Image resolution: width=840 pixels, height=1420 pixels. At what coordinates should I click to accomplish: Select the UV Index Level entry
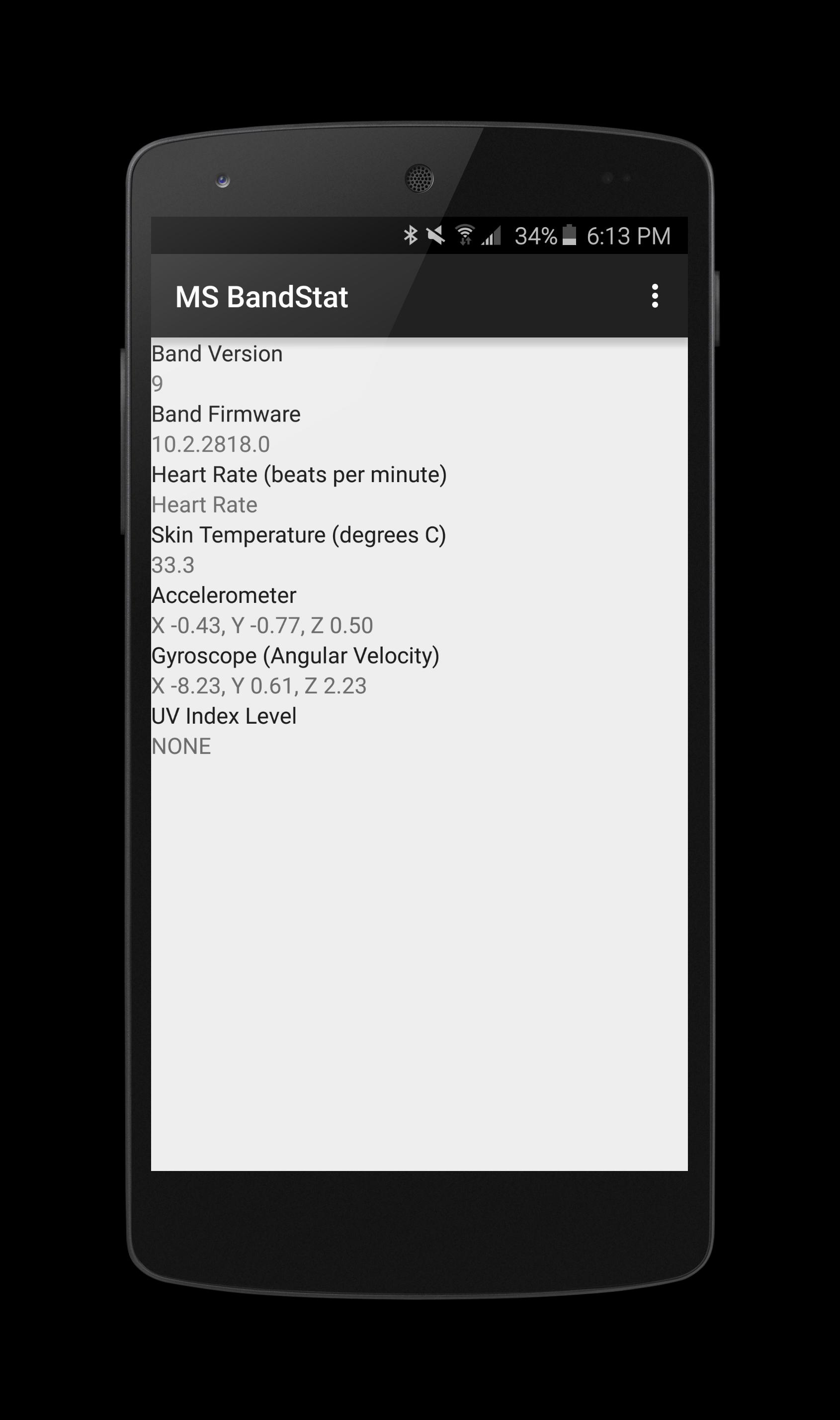tap(223, 715)
